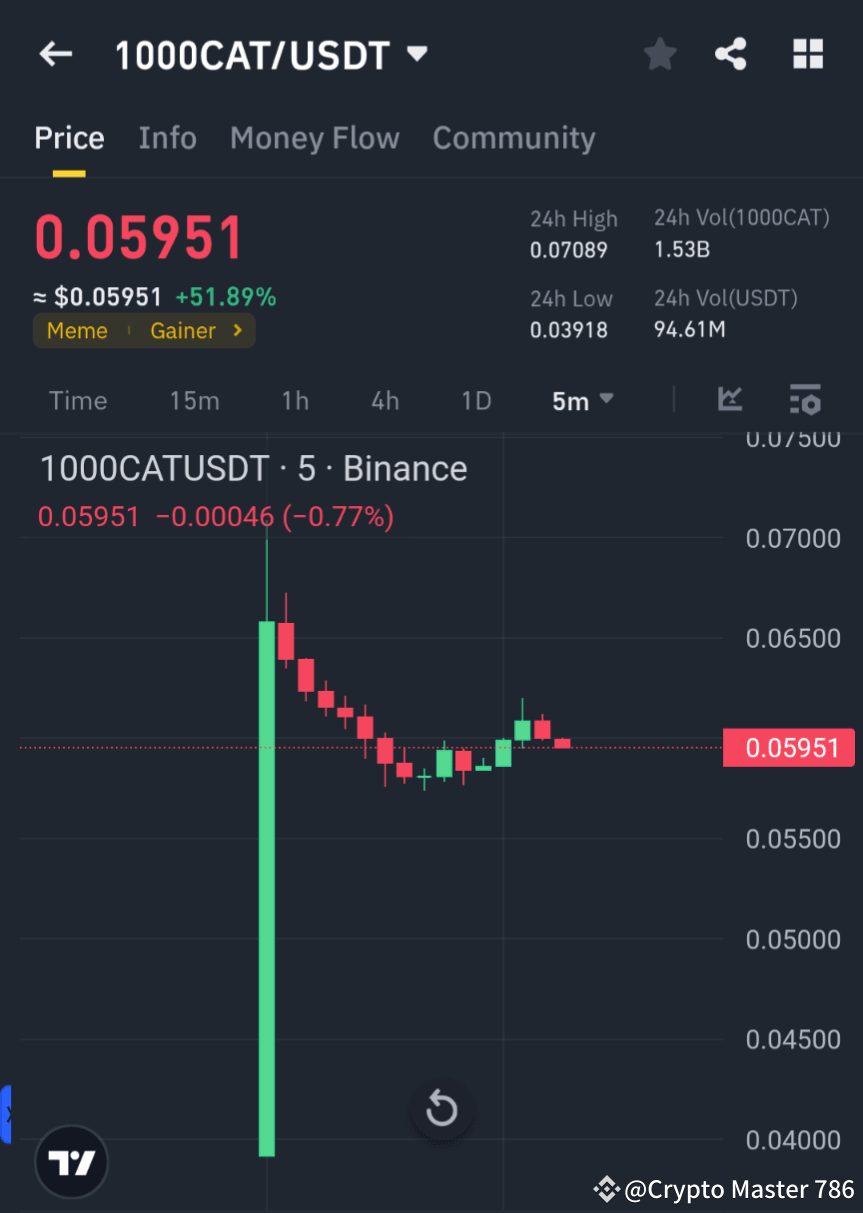Image resolution: width=863 pixels, height=1213 pixels.
Task: Switch chart to 15m interval
Action: (194, 400)
